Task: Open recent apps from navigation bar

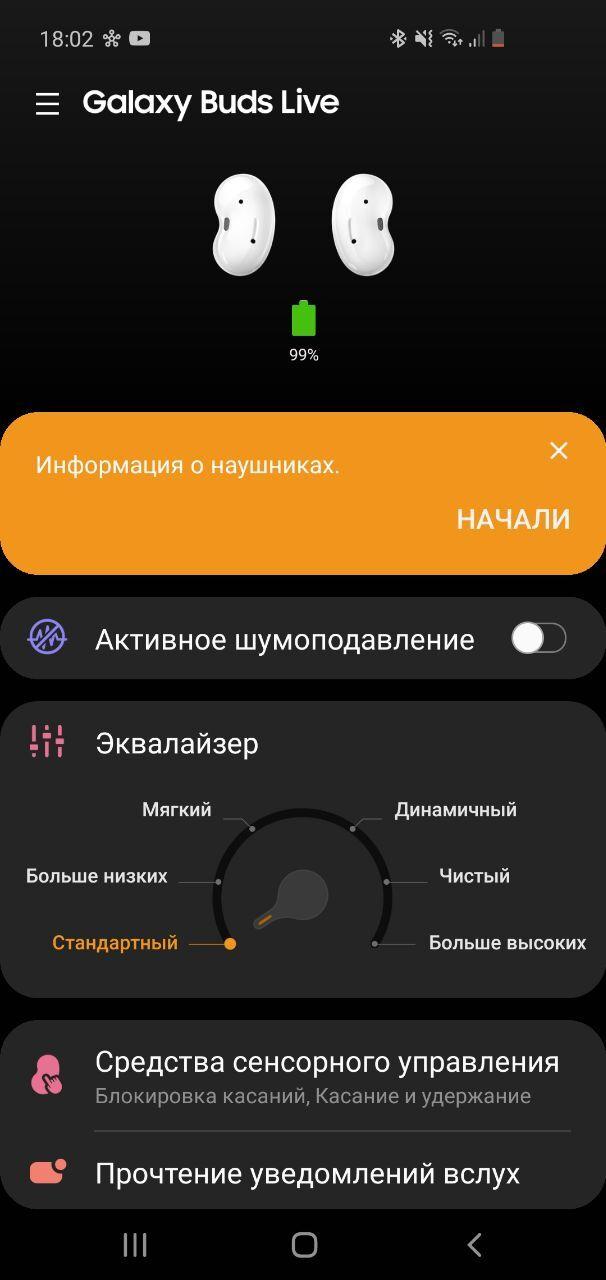Action: click(135, 1244)
